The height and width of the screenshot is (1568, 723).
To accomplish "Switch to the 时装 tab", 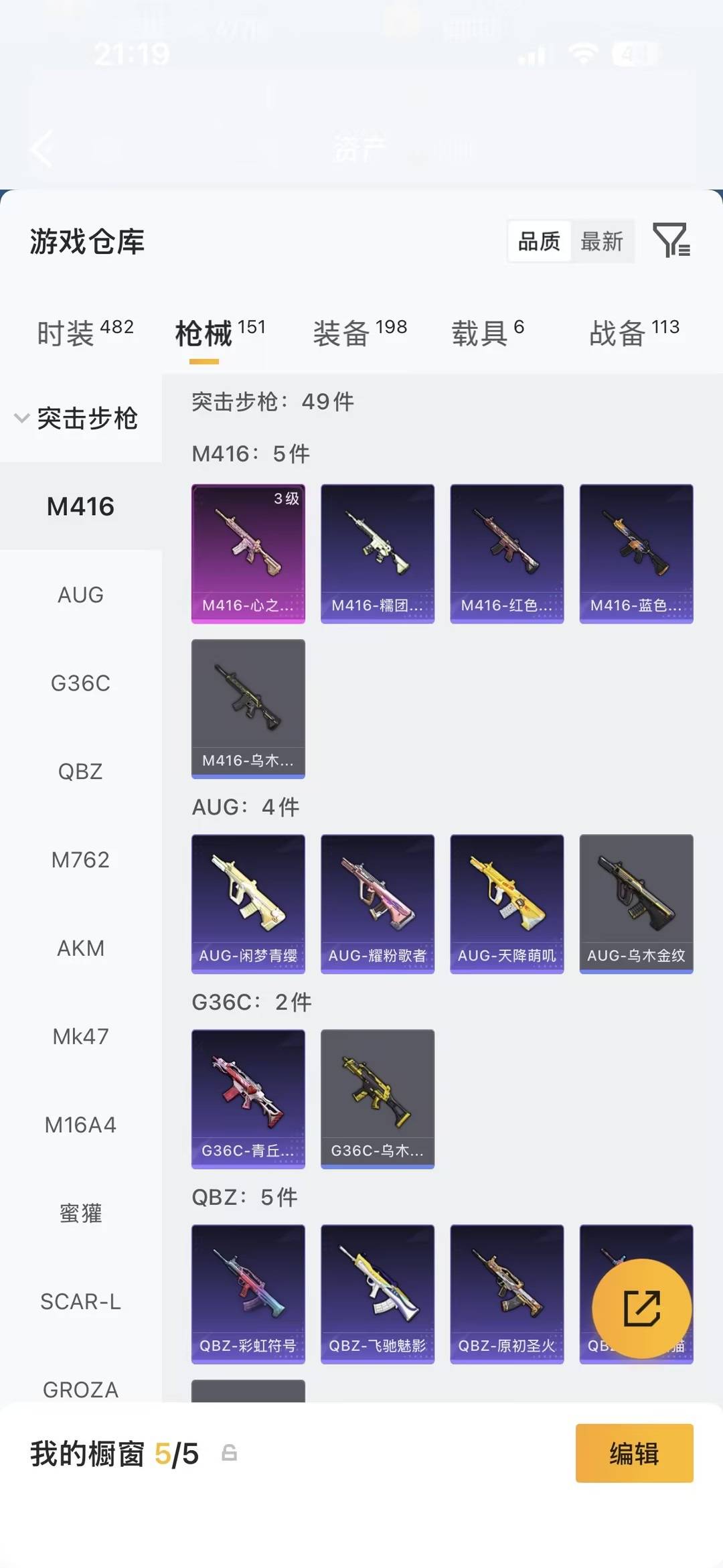I will tap(85, 332).
